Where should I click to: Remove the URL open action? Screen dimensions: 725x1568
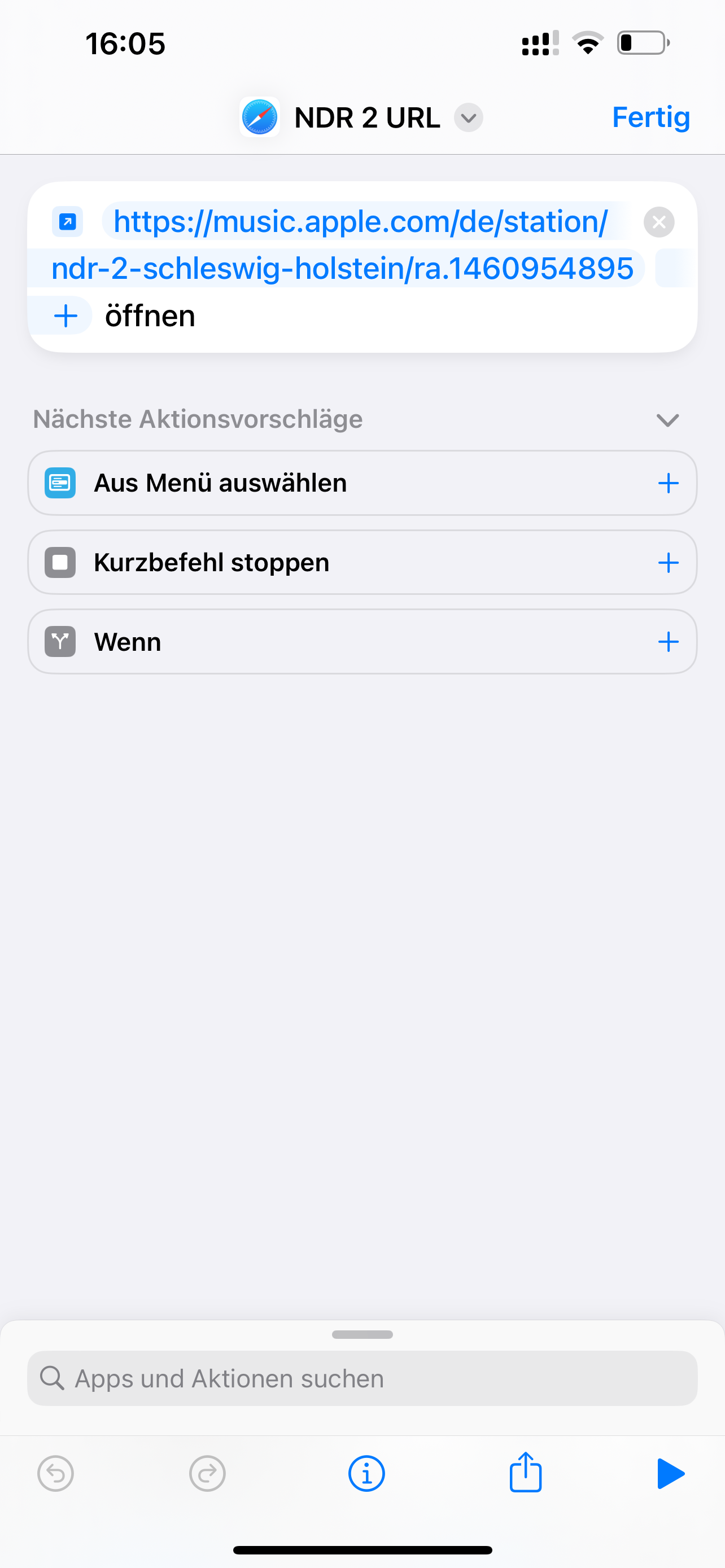658,222
